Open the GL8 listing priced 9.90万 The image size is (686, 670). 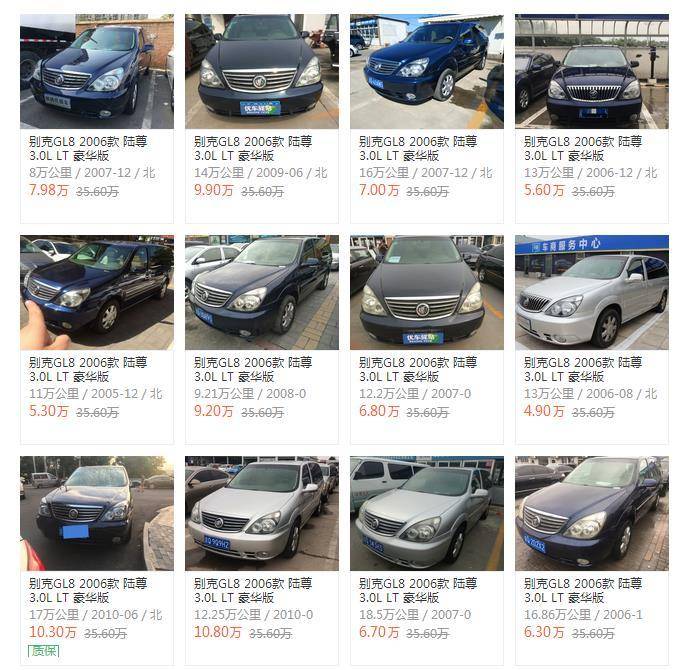coord(261,71)
